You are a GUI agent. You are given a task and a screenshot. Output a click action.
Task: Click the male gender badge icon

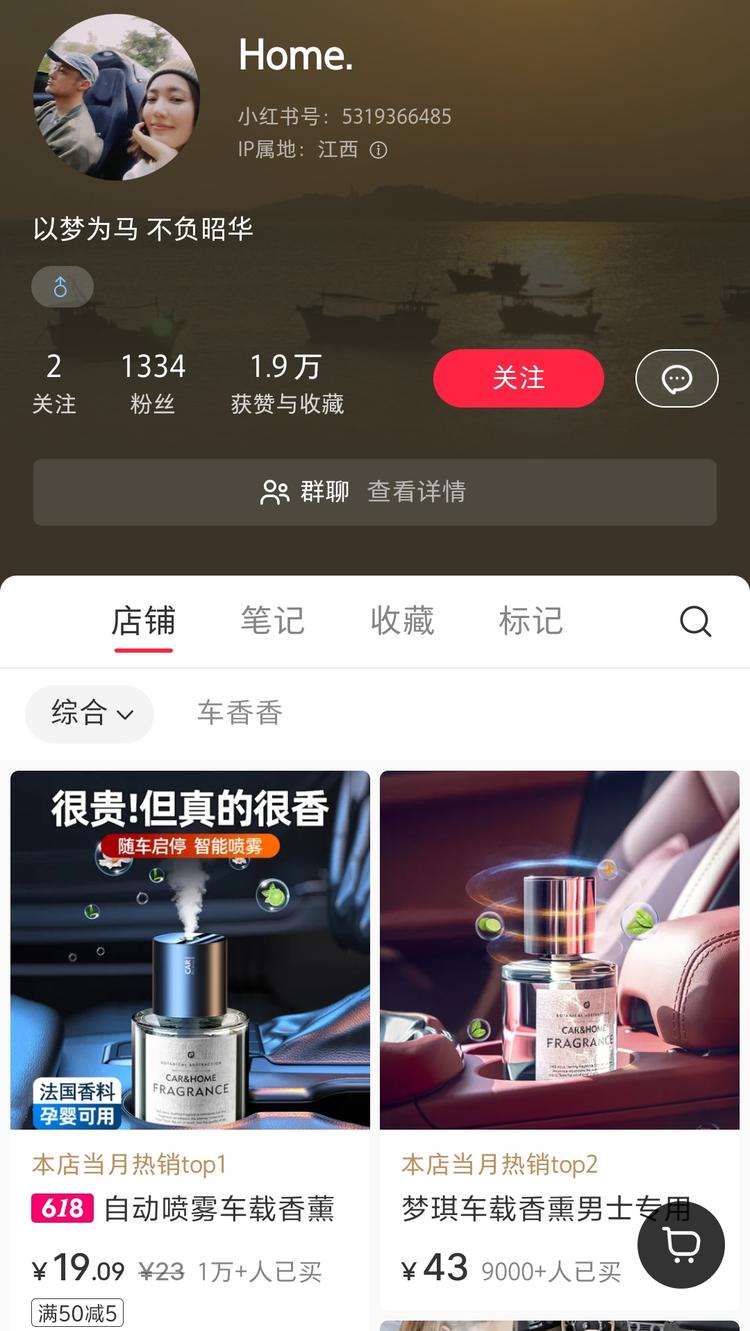pyautogui.click(x=62, y=286)
